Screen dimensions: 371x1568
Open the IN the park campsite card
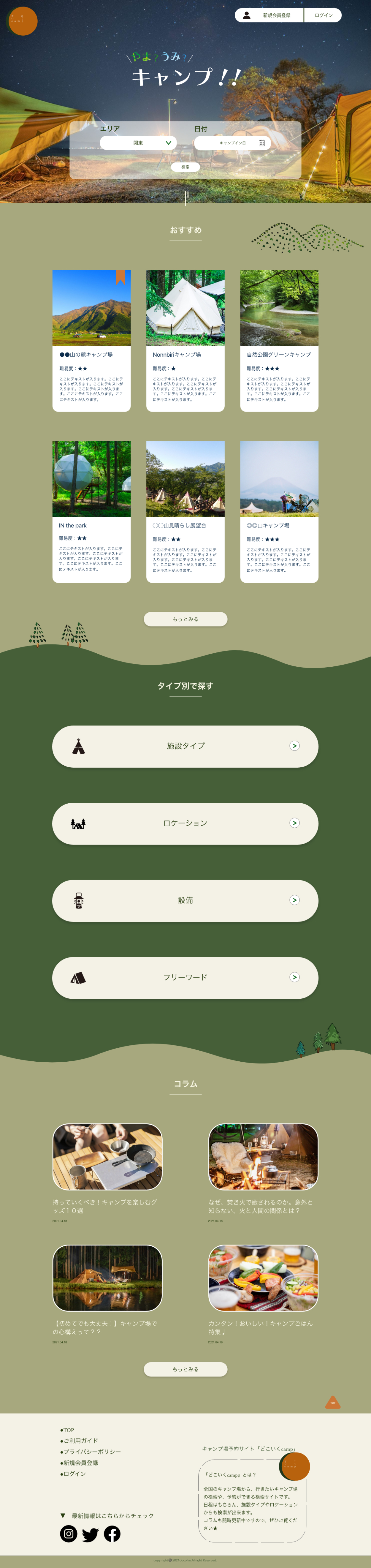click(x=91, y=511)
